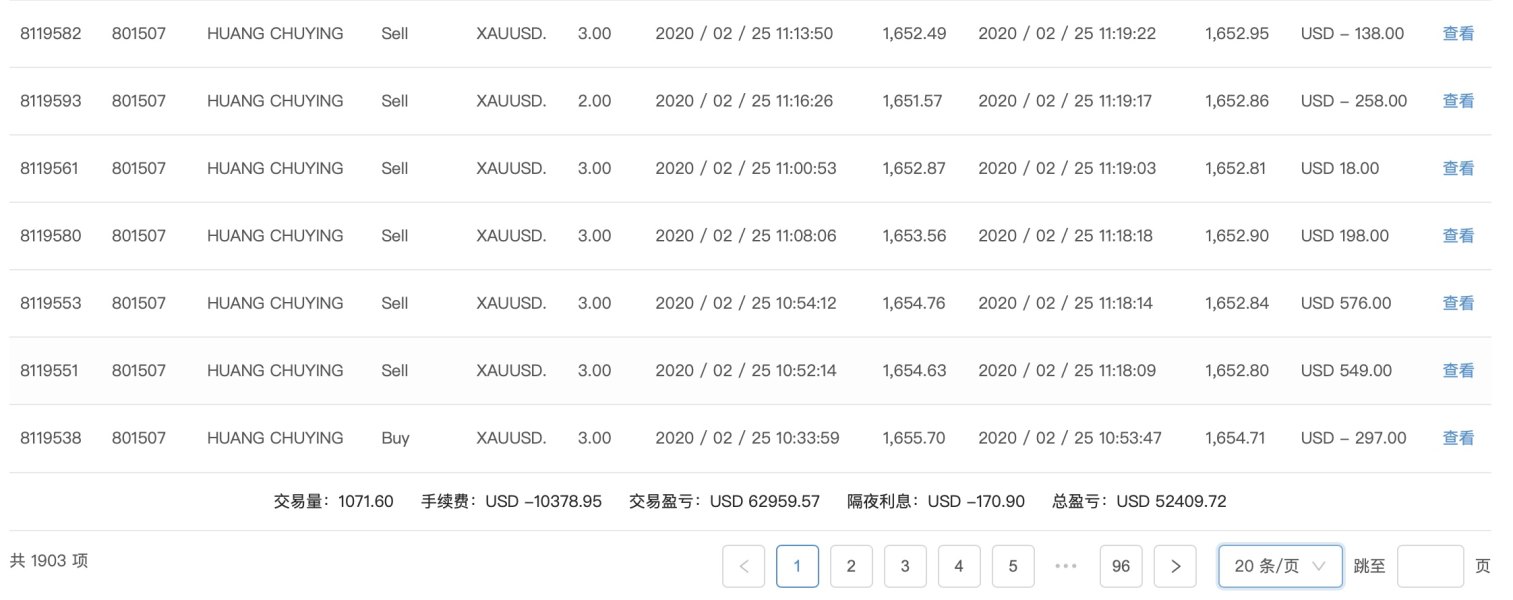Open 查看 link for order 8119553
This screenshot has height=600, width=1513.
pos(1458,303)
